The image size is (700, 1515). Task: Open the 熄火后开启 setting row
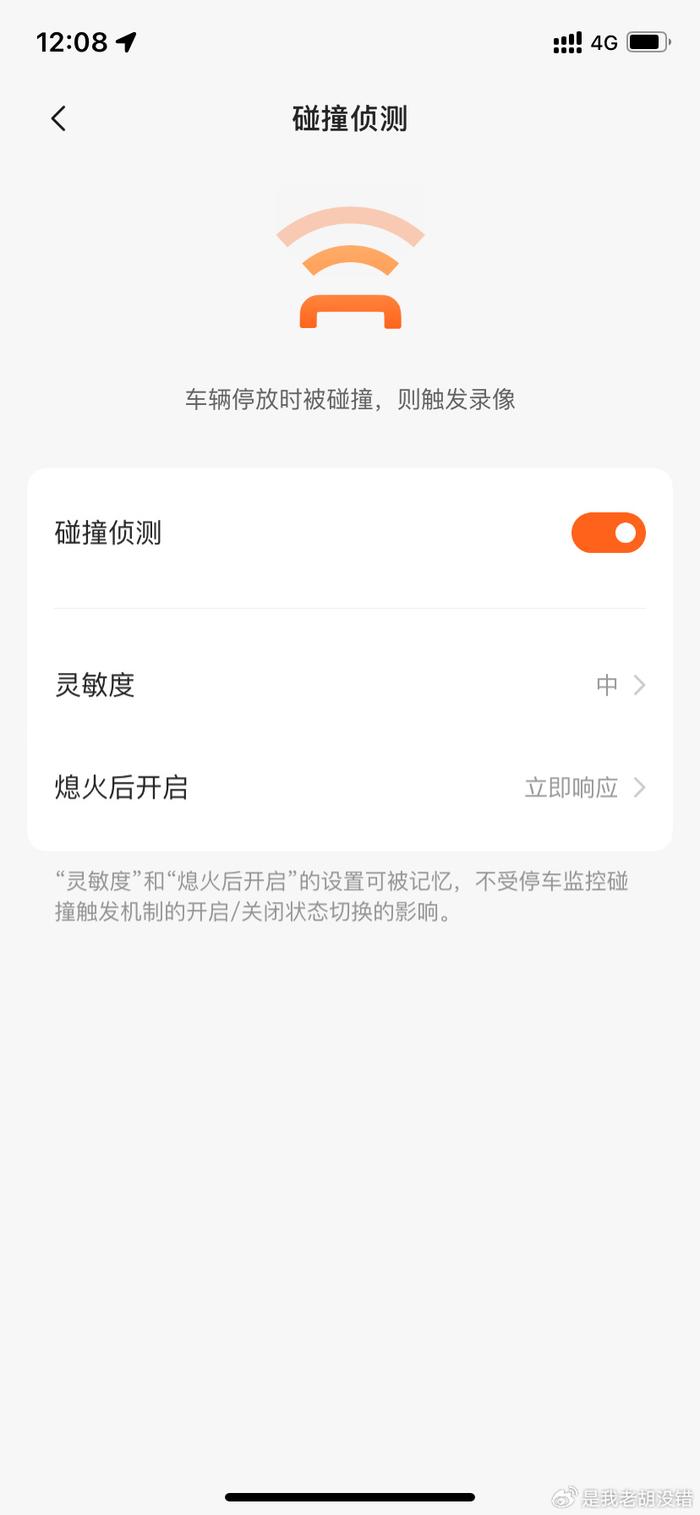350,788
